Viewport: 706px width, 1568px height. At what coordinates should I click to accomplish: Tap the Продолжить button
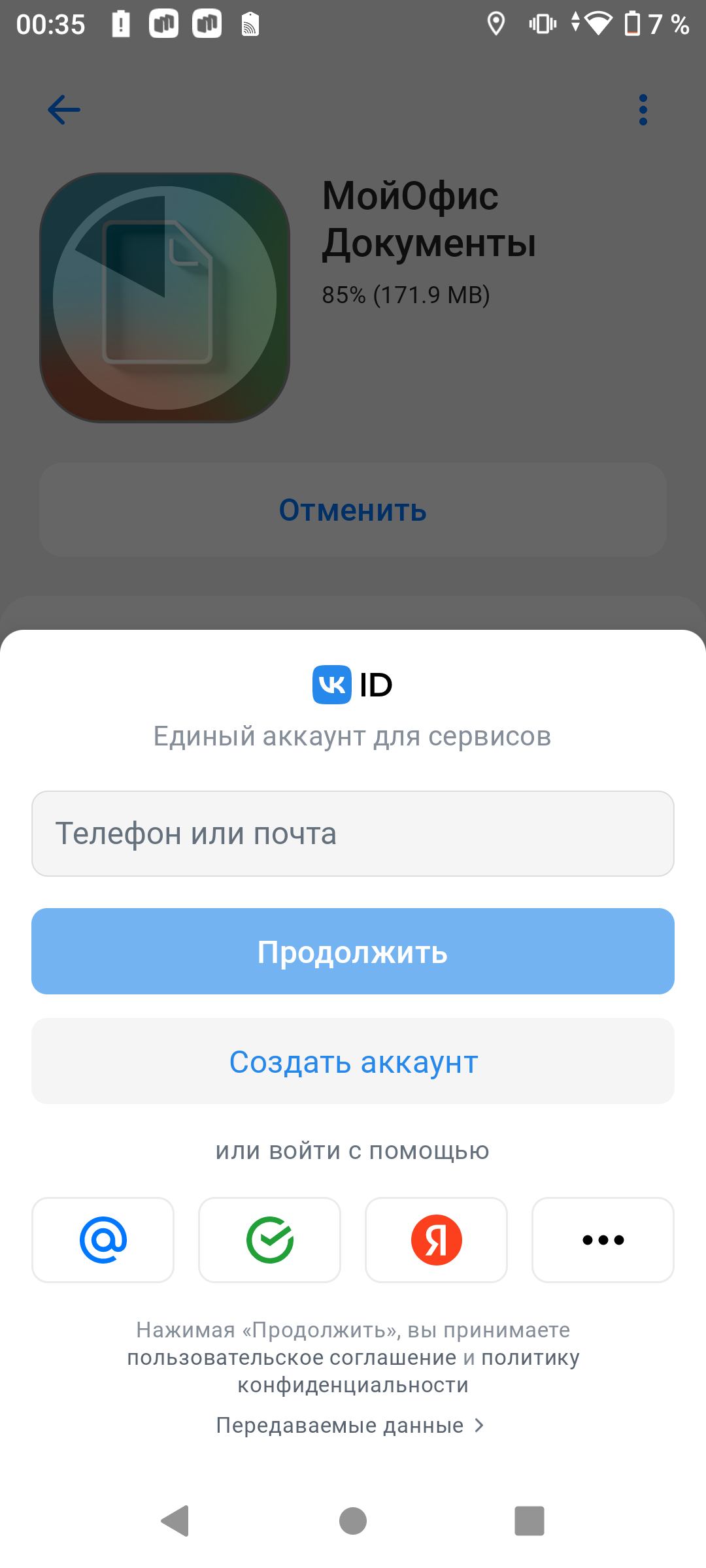[353, 951]
